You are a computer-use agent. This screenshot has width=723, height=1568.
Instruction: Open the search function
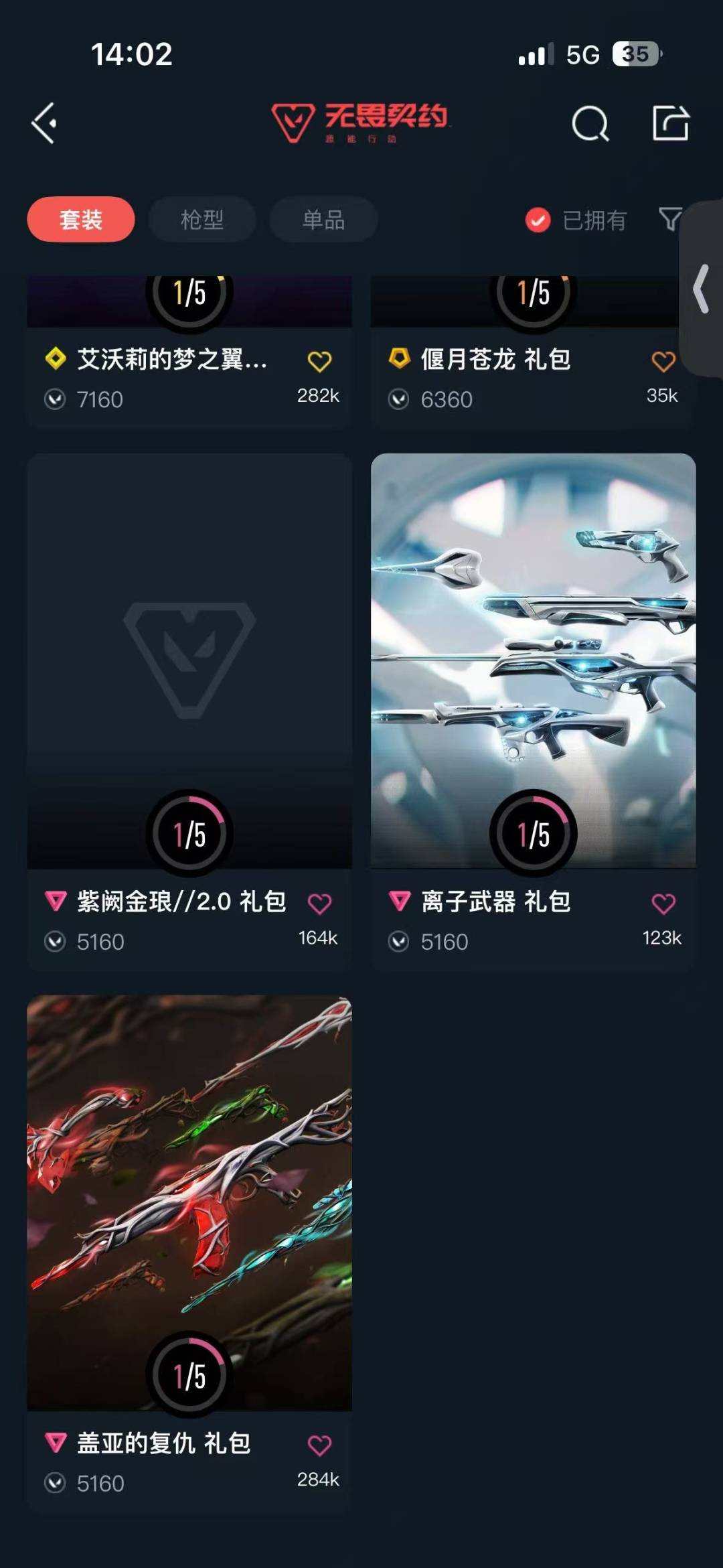coord(590,123)
